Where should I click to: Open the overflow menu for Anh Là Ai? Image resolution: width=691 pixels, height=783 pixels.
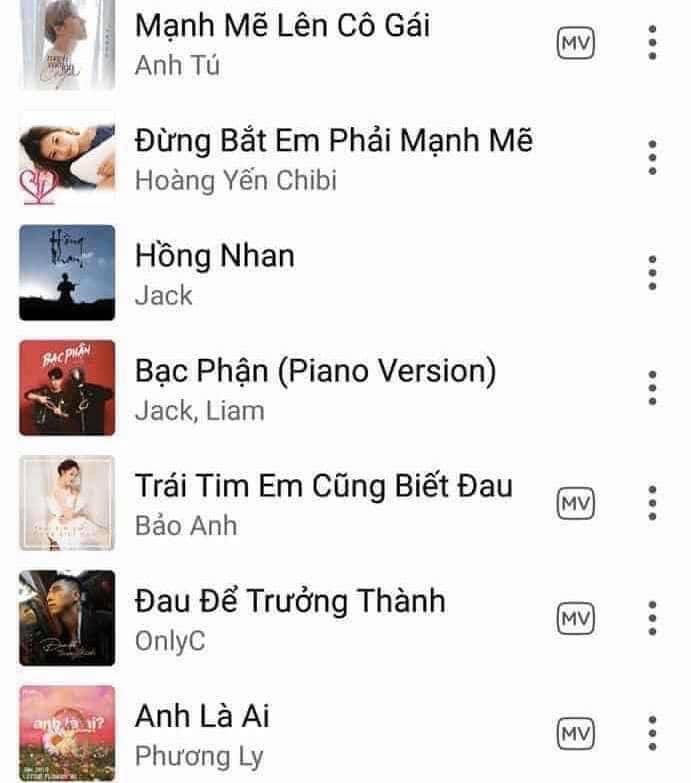[x=652, y=734]
